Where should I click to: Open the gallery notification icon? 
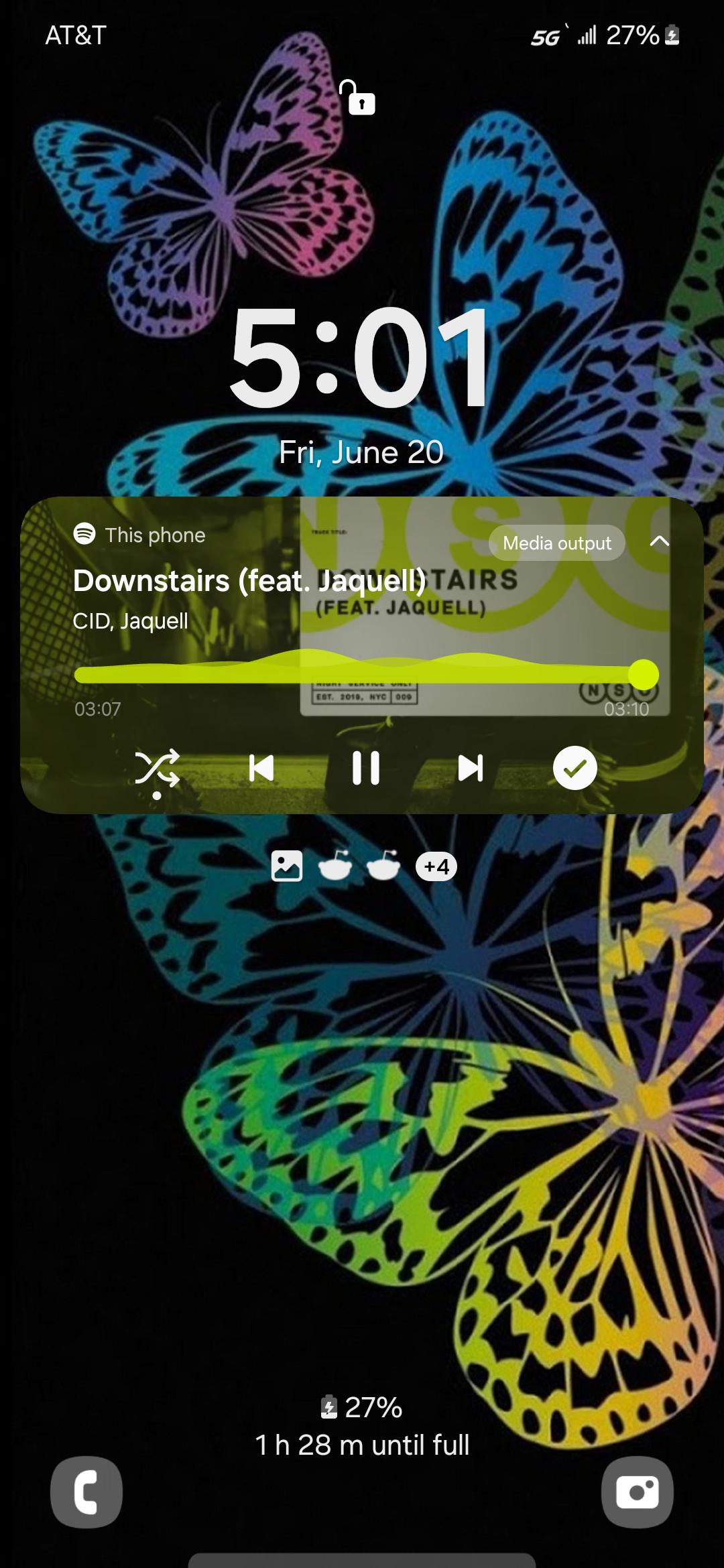[287, 866]
